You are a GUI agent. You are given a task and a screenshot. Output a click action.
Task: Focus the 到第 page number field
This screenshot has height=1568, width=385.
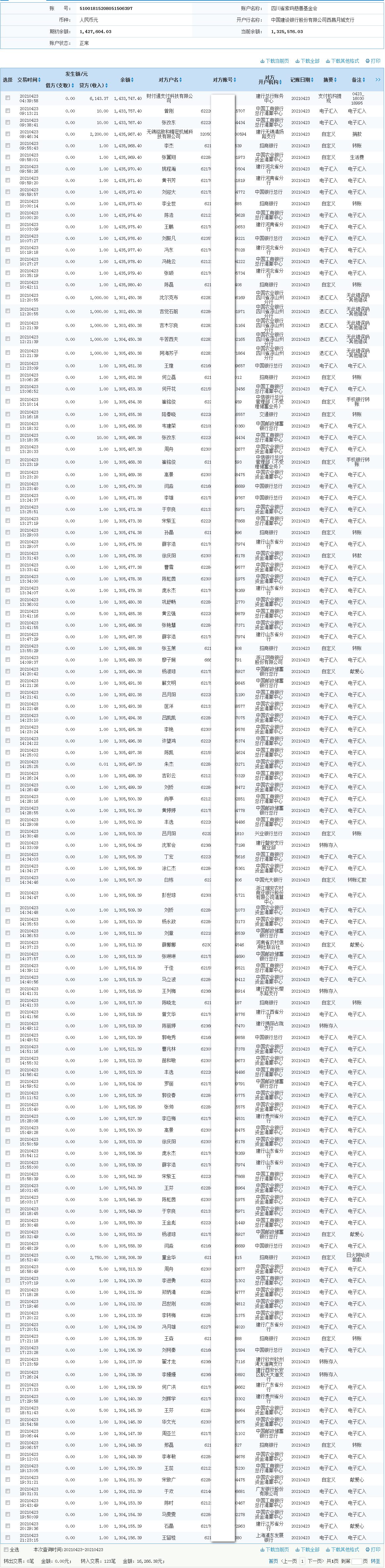point(357,1561)
